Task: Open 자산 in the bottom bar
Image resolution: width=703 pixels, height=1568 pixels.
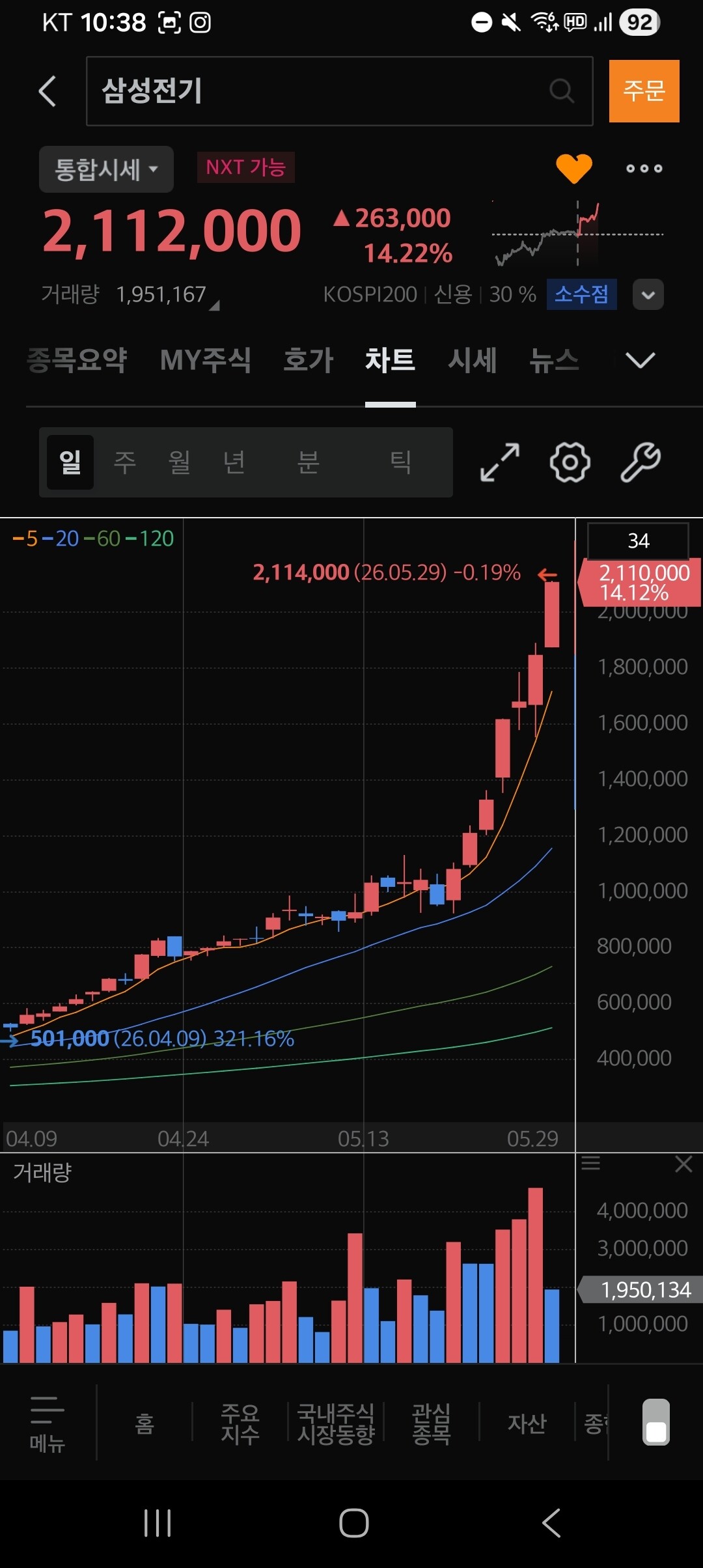Action: 527,1423
